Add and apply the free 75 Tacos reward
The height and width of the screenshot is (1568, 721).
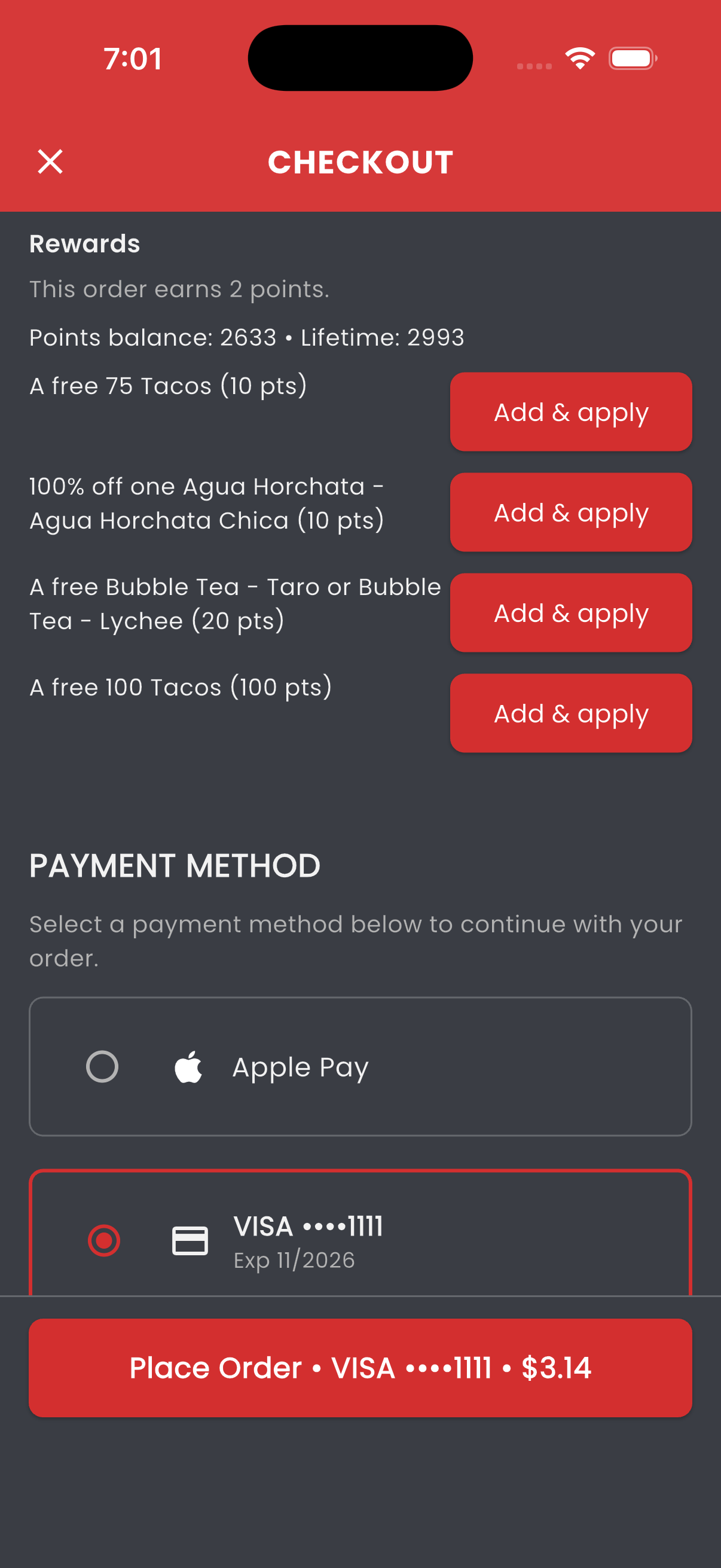pyautogui.click(x=570, y=411)
